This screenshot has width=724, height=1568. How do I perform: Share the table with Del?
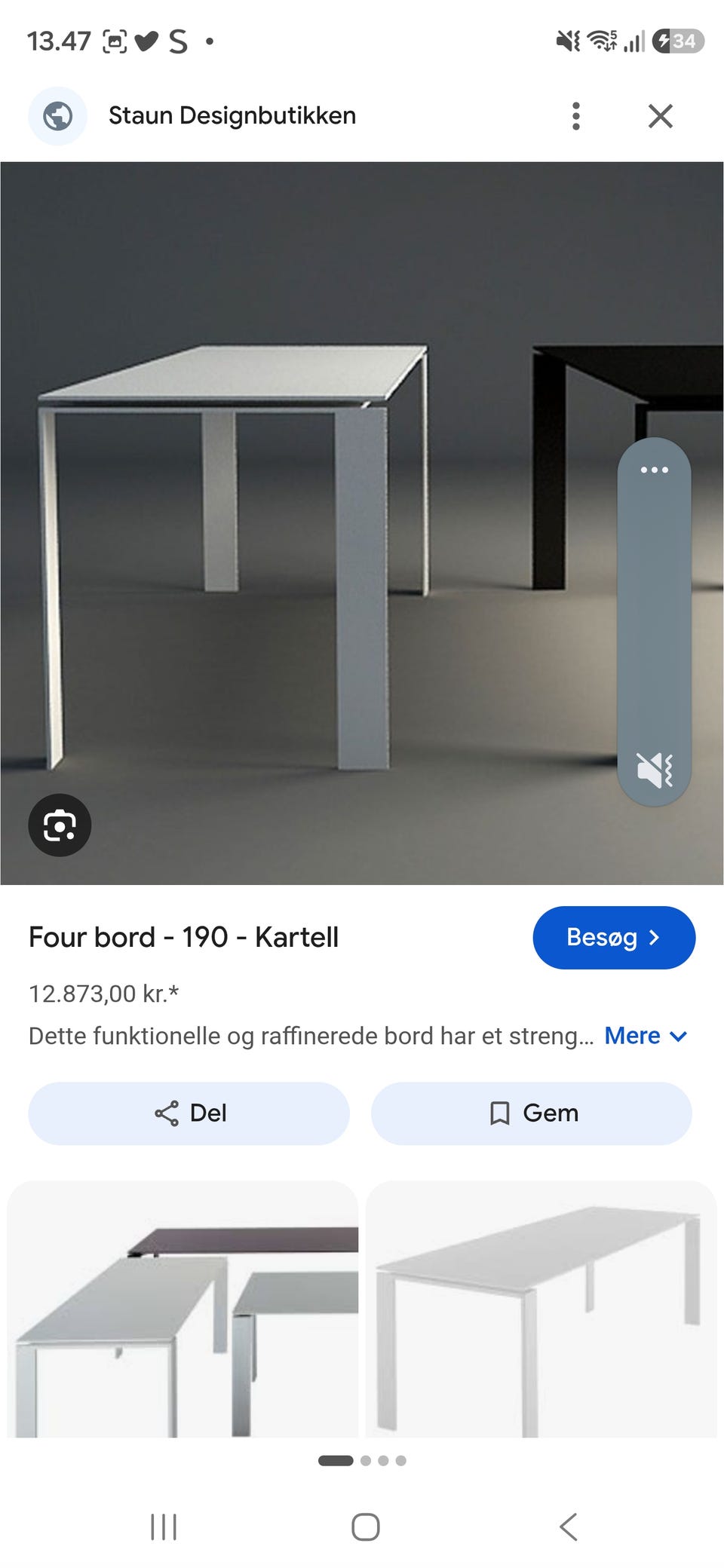[189, 1113]
